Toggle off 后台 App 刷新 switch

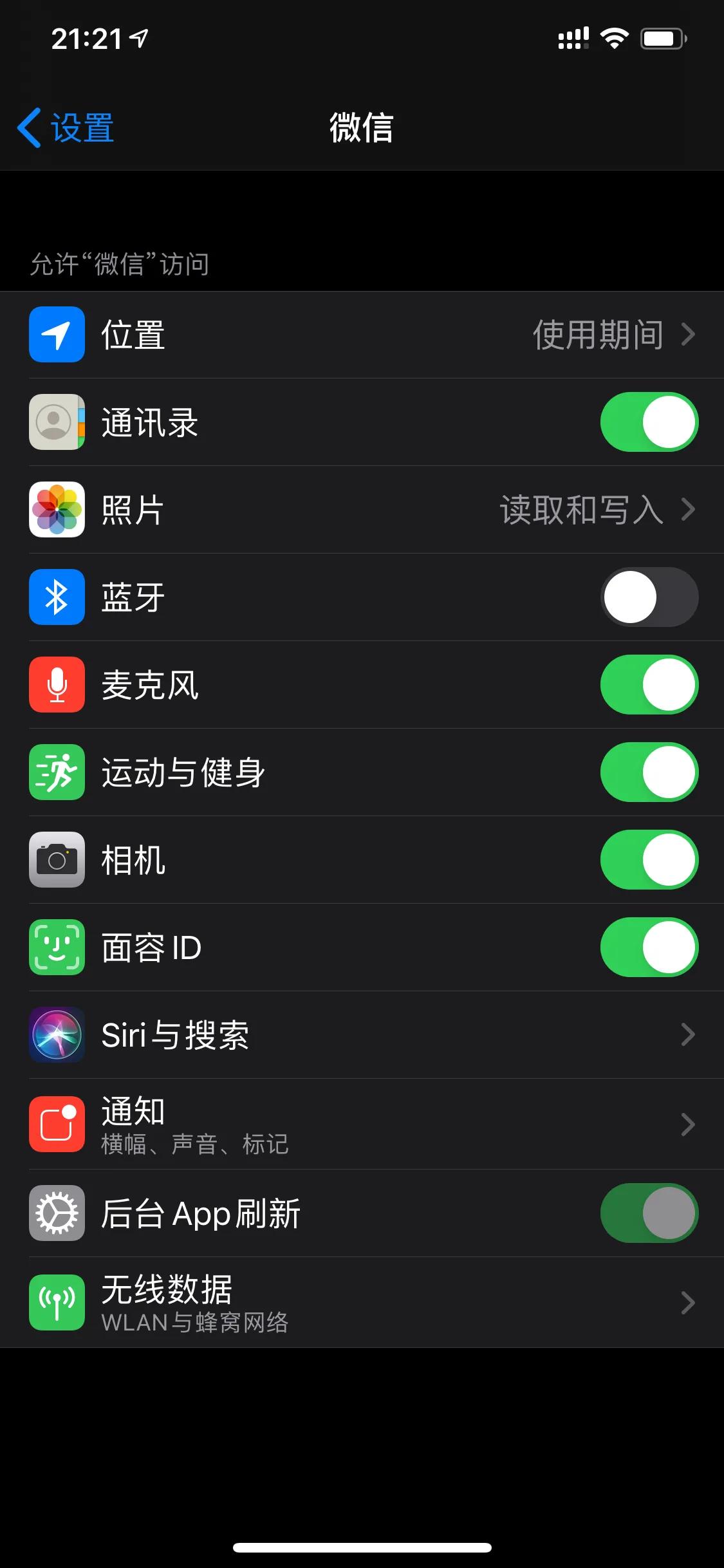point(648,1213)
